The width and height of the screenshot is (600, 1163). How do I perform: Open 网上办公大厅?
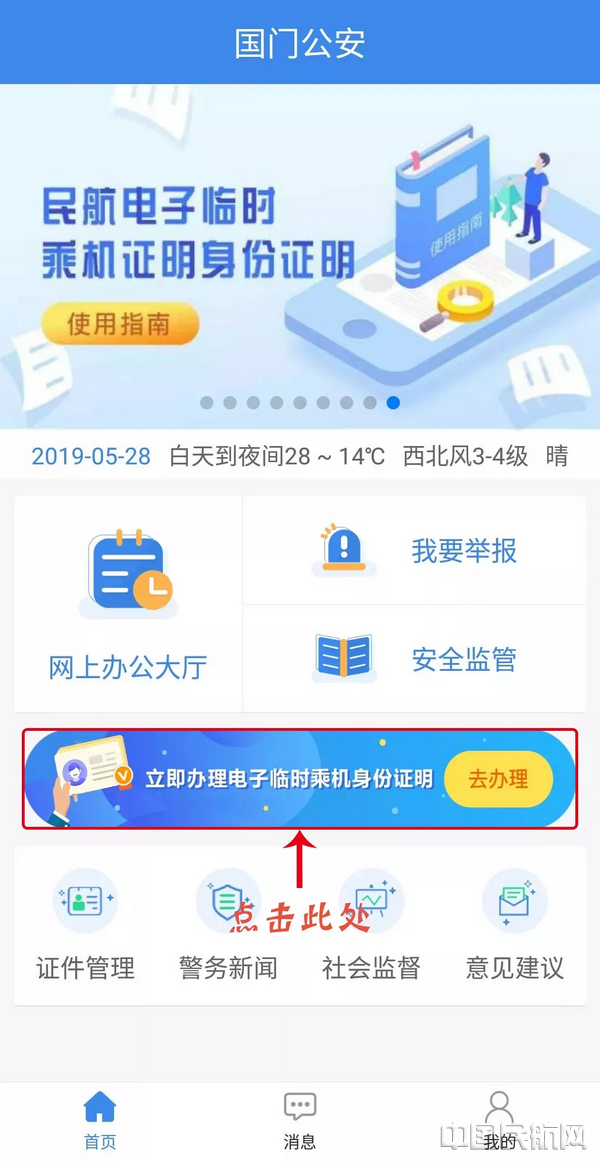pyautogui.click(x=127, y=605)
